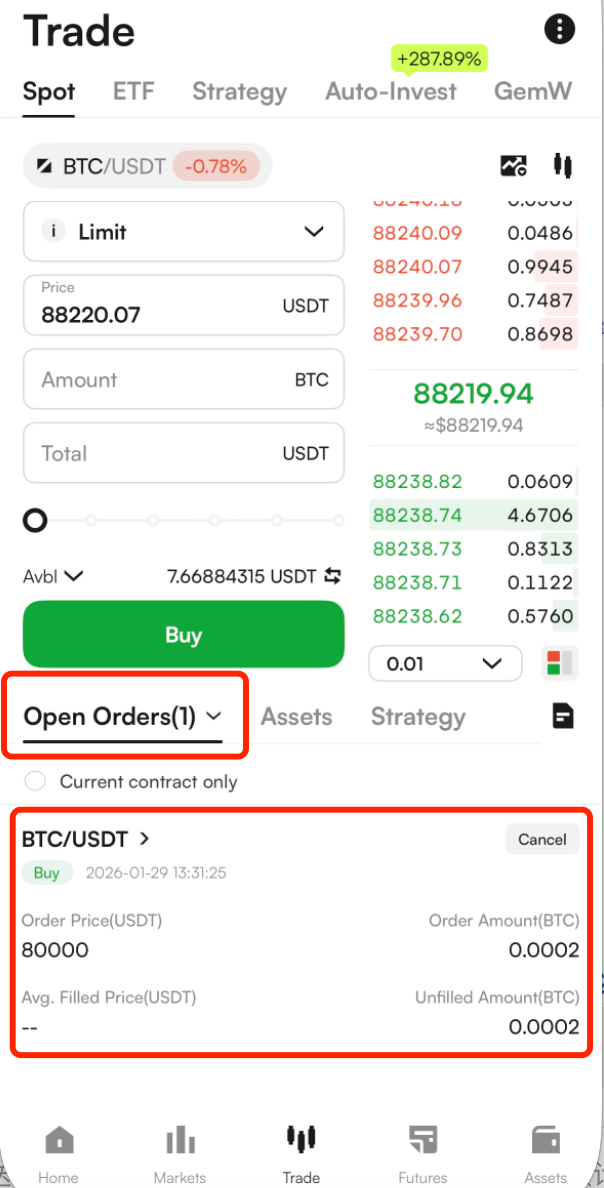Open Futures in bottom navigation
This screenshot has height=1188, width=604.
pyautogui.click(x=422, y=1153)
